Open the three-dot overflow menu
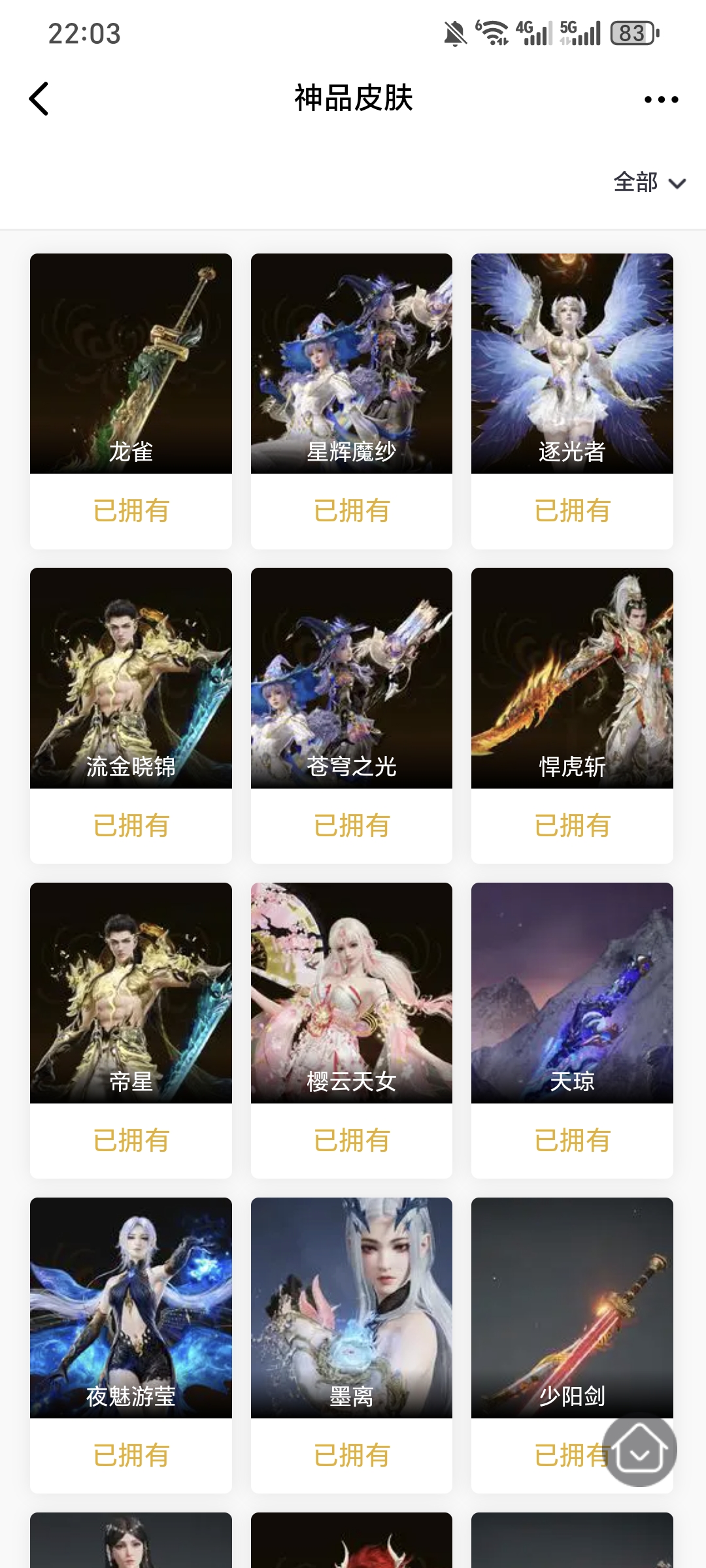Image resolution: width=706 pixels, height=1568 pixels. 661,99
